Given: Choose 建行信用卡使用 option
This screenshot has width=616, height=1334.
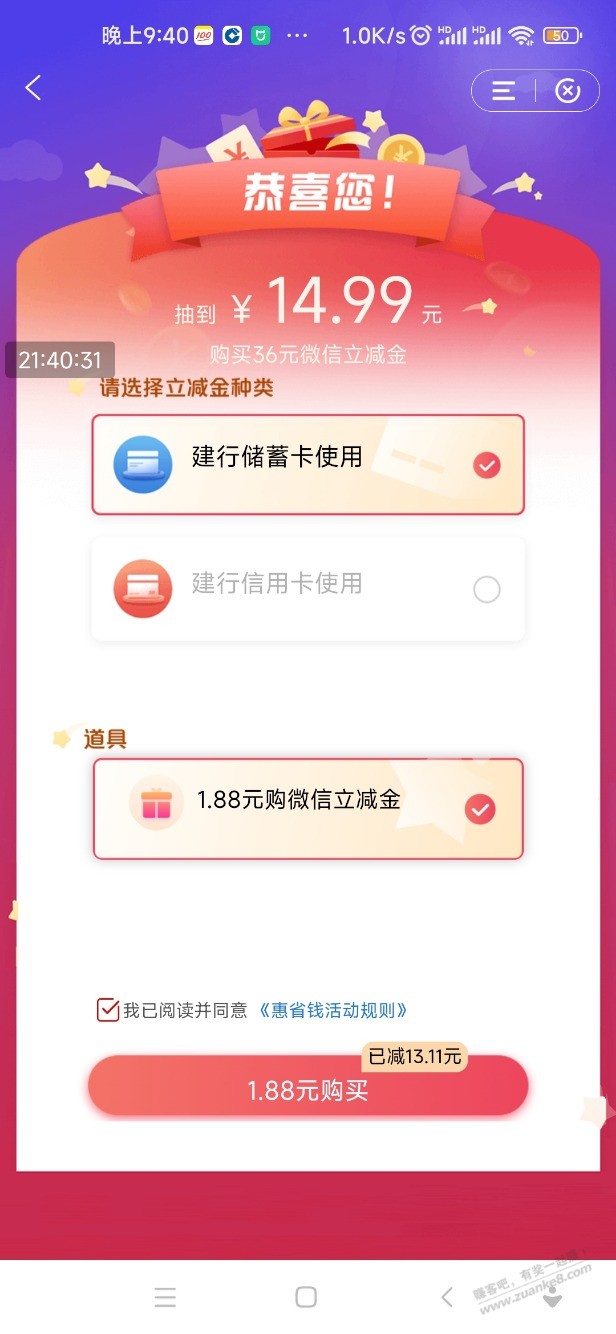Looking at the screenshot, I should coord(308,589).
